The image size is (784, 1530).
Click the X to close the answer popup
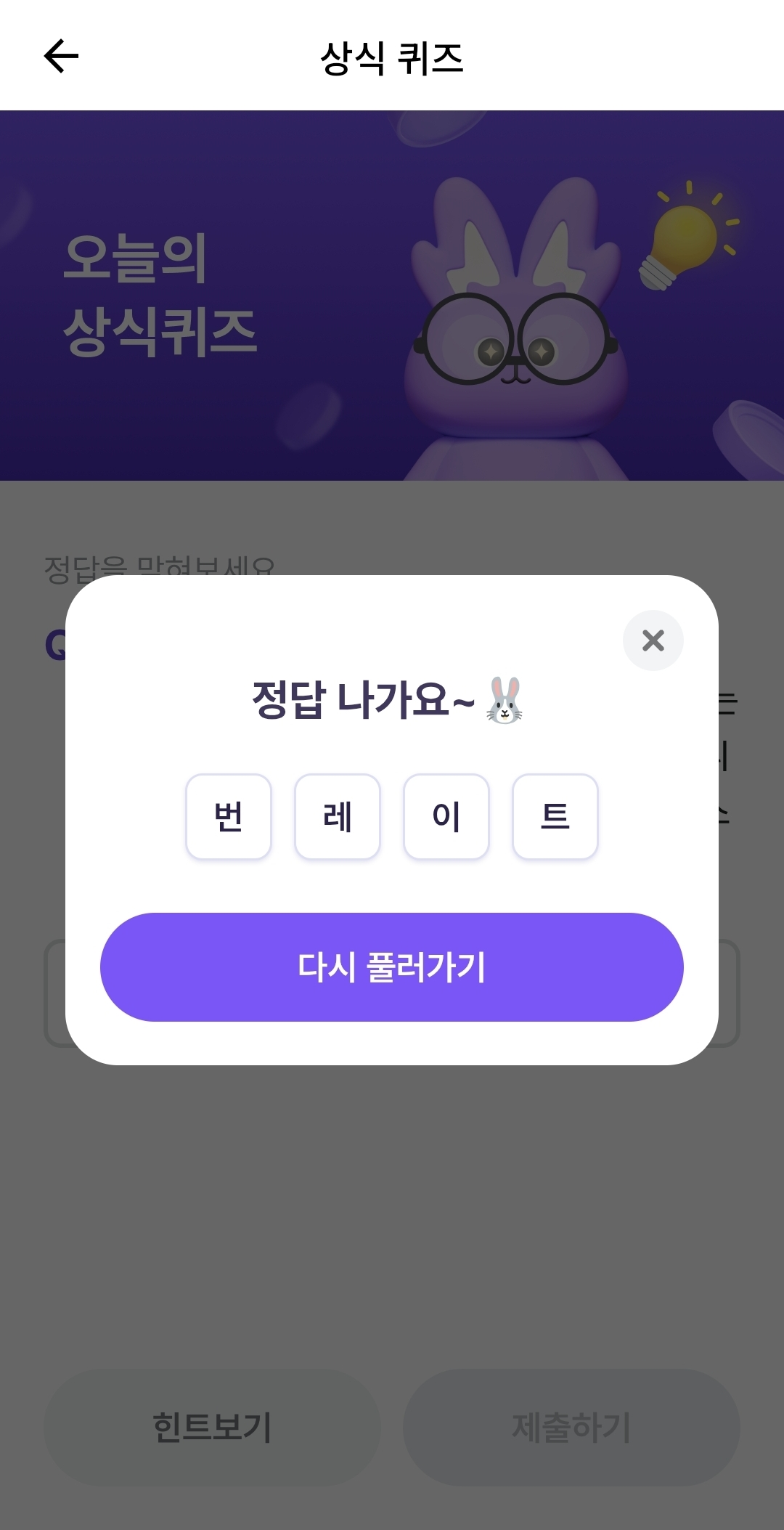coord(652,640)
